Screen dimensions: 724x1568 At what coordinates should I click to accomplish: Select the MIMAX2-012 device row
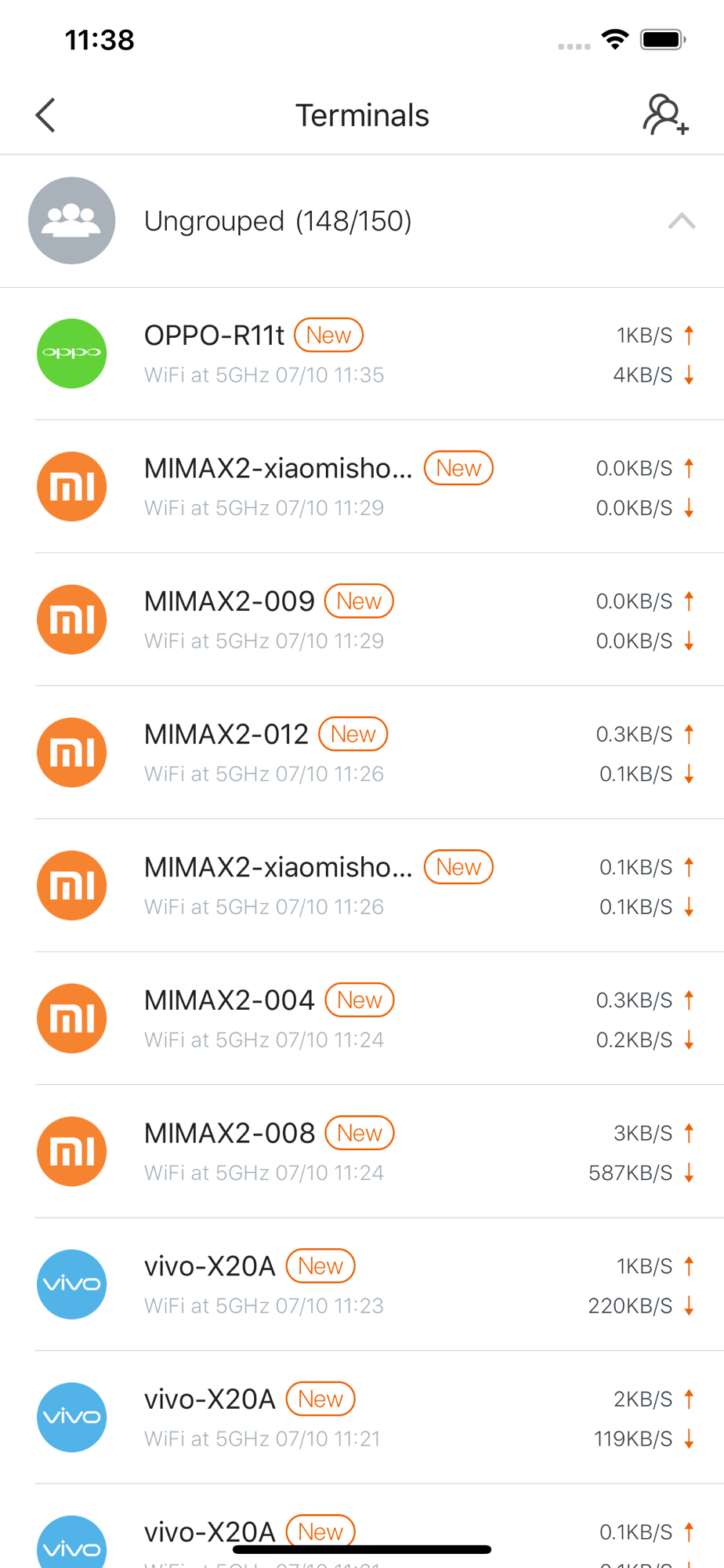coord(362,753)
